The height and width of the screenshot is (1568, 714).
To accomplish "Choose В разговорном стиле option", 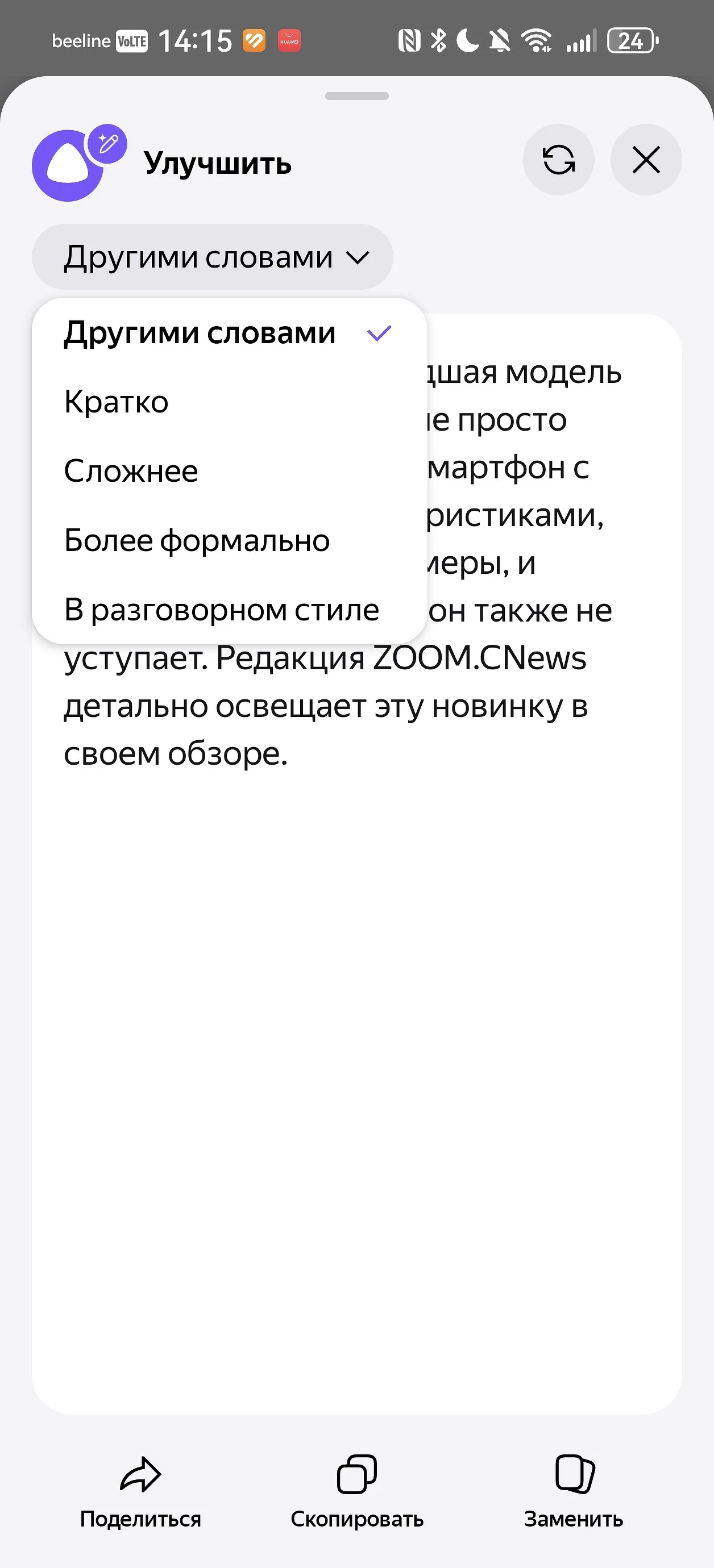I will (222, 610).
